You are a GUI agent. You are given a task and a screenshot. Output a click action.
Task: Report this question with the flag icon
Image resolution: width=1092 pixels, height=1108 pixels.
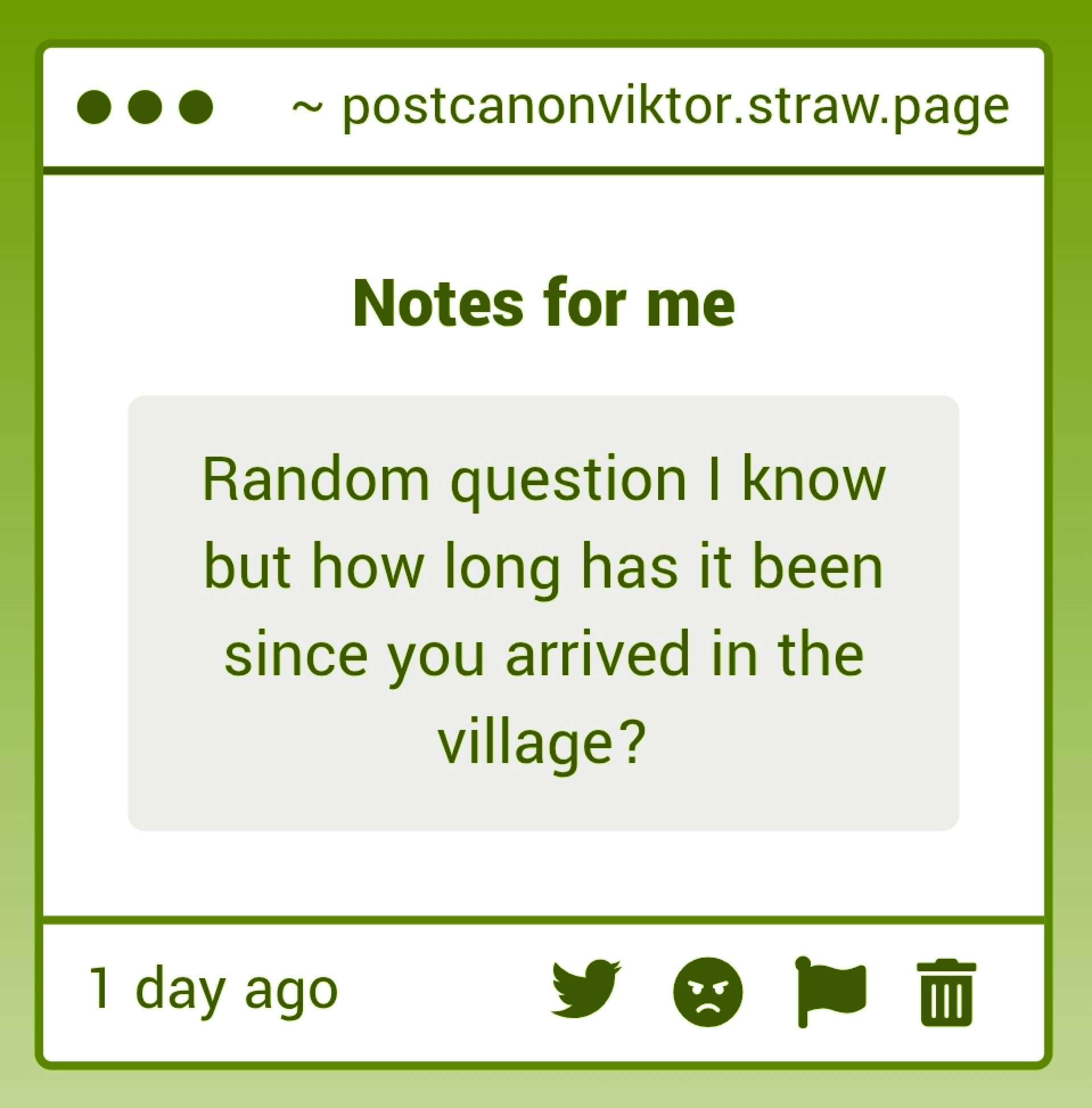(x=831, y=992)
